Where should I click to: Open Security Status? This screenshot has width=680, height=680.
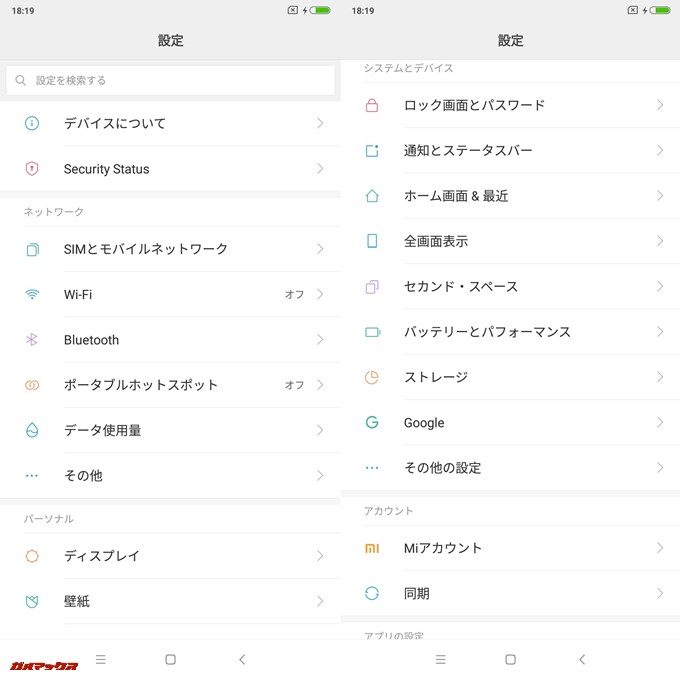(170, 169)
